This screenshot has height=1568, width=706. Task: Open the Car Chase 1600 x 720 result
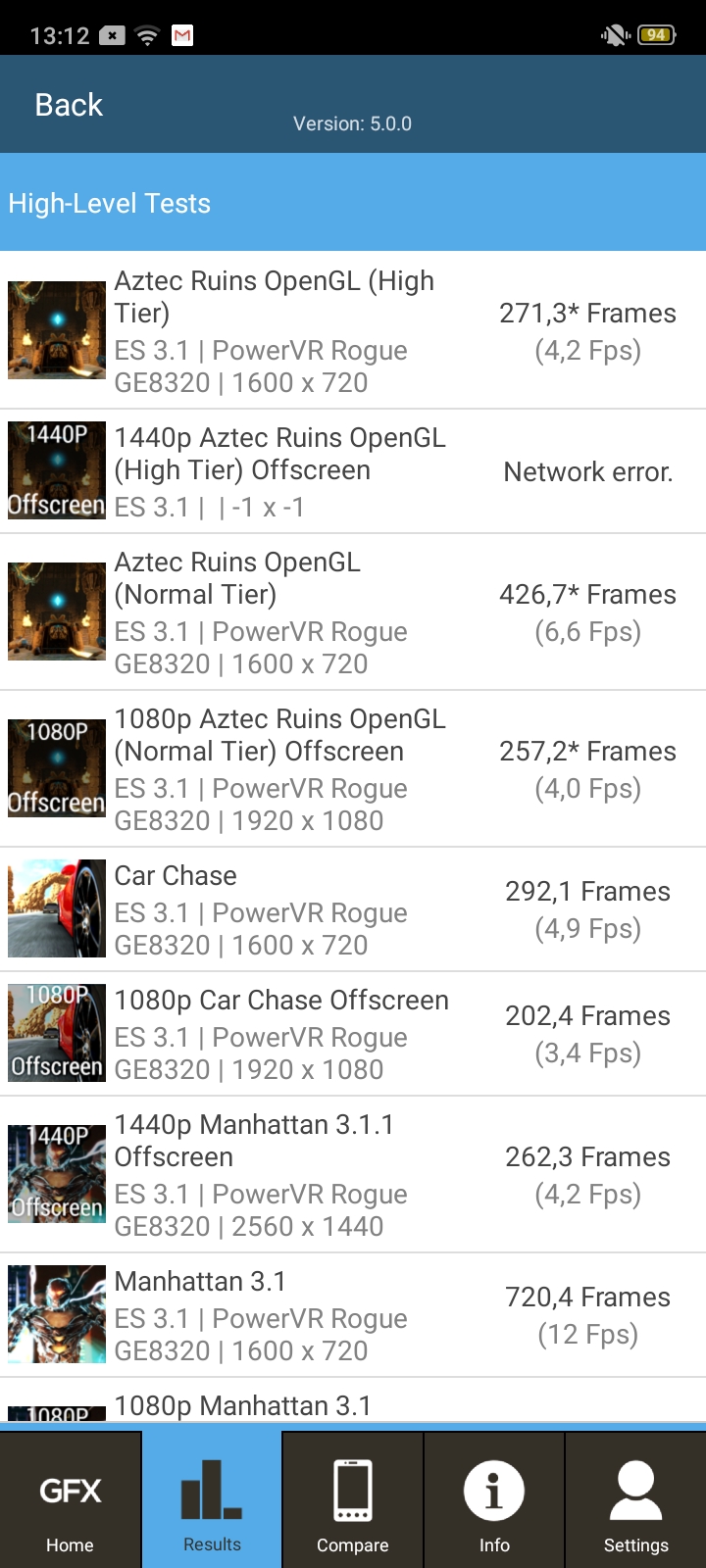click(x=353, y=909)
